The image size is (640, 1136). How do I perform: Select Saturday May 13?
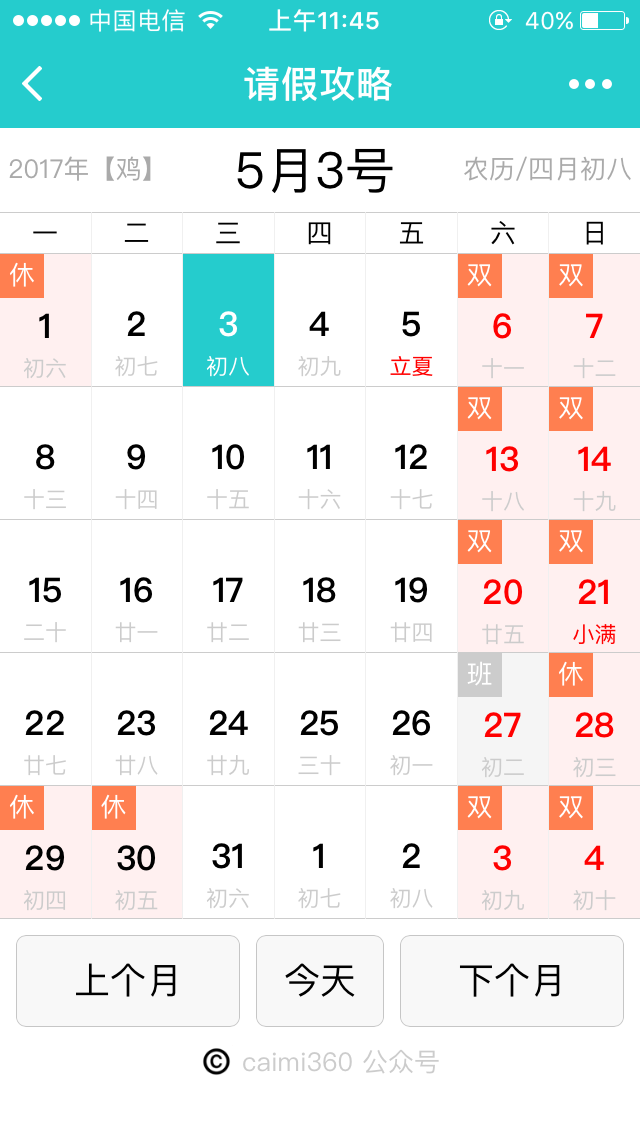pos(503,453)
